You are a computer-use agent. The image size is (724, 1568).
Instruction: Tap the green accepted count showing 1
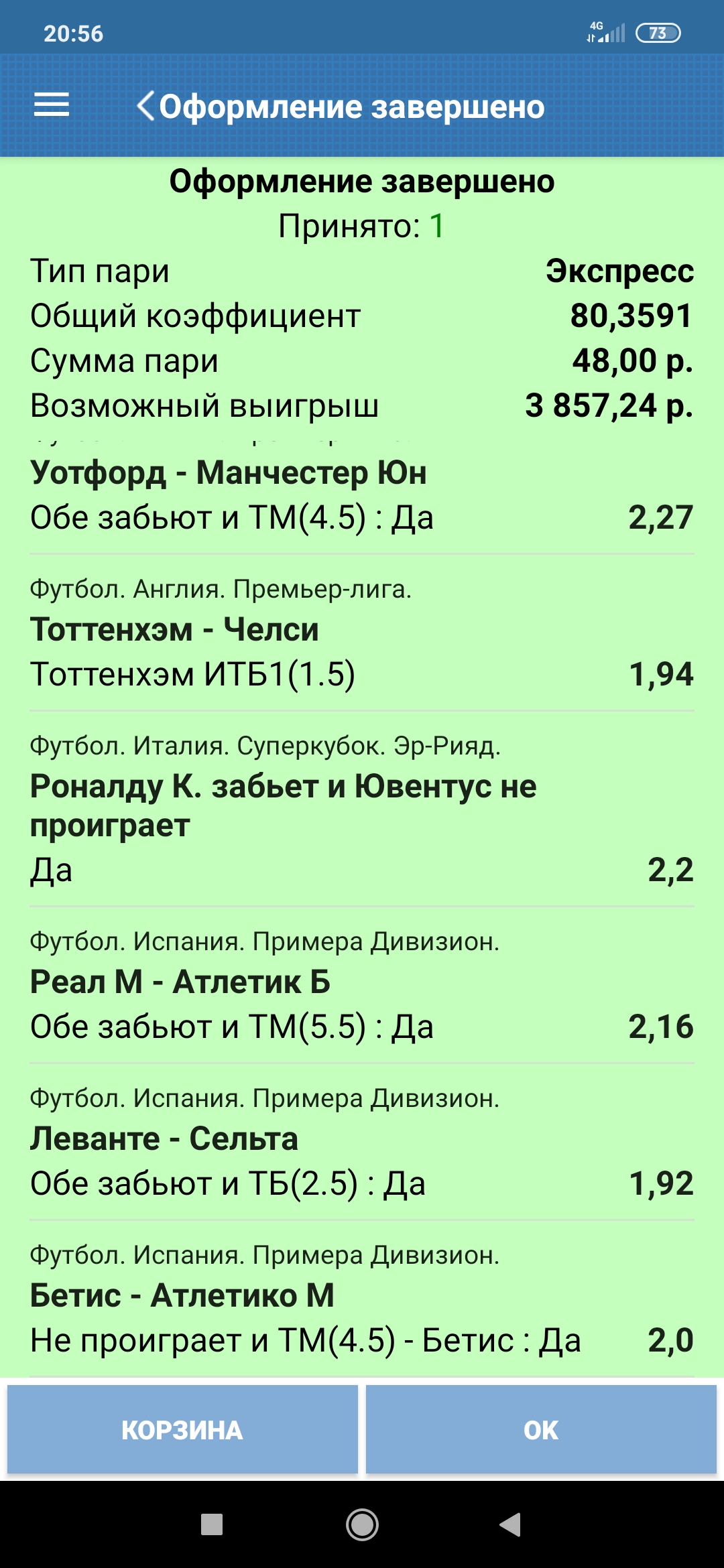[x=436, y=224]
